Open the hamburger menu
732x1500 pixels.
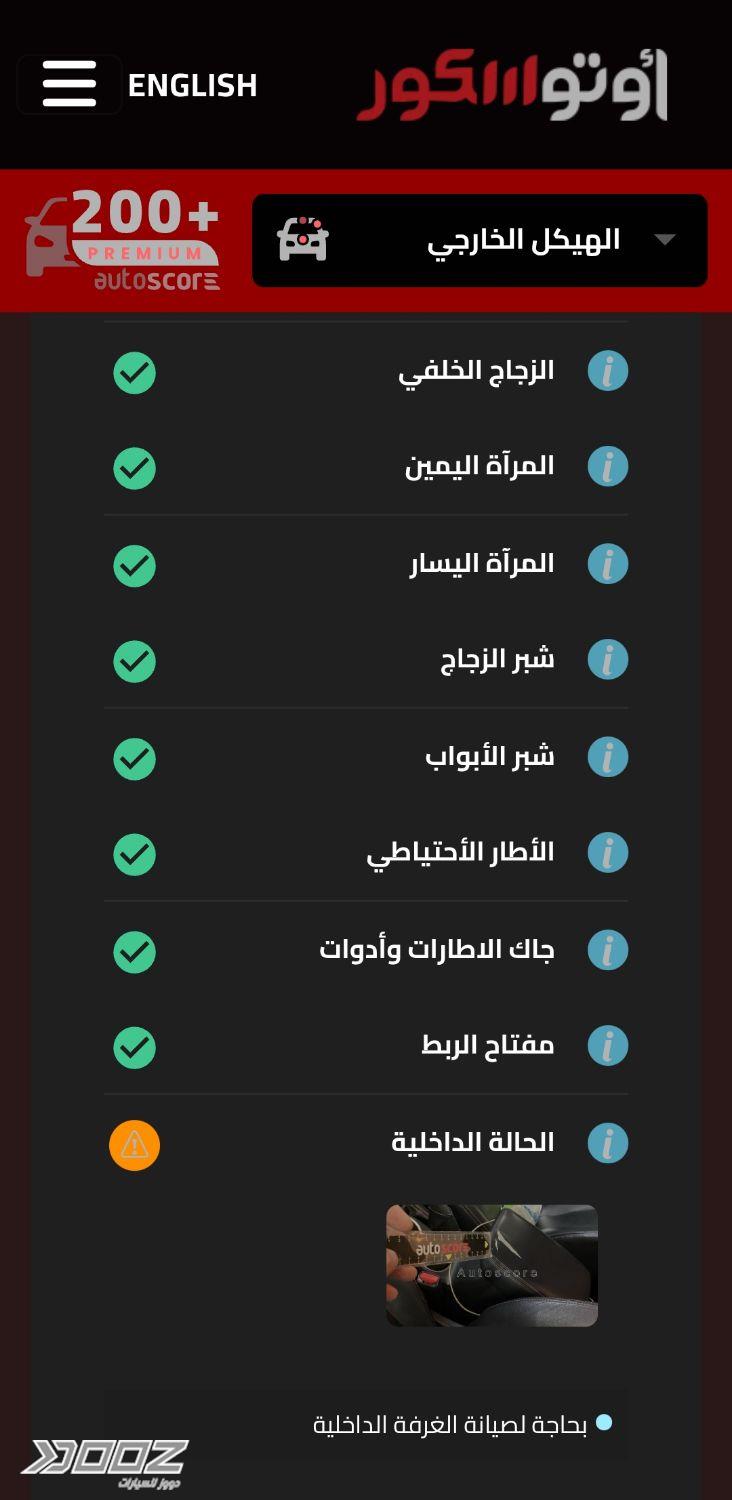point(69,84)
